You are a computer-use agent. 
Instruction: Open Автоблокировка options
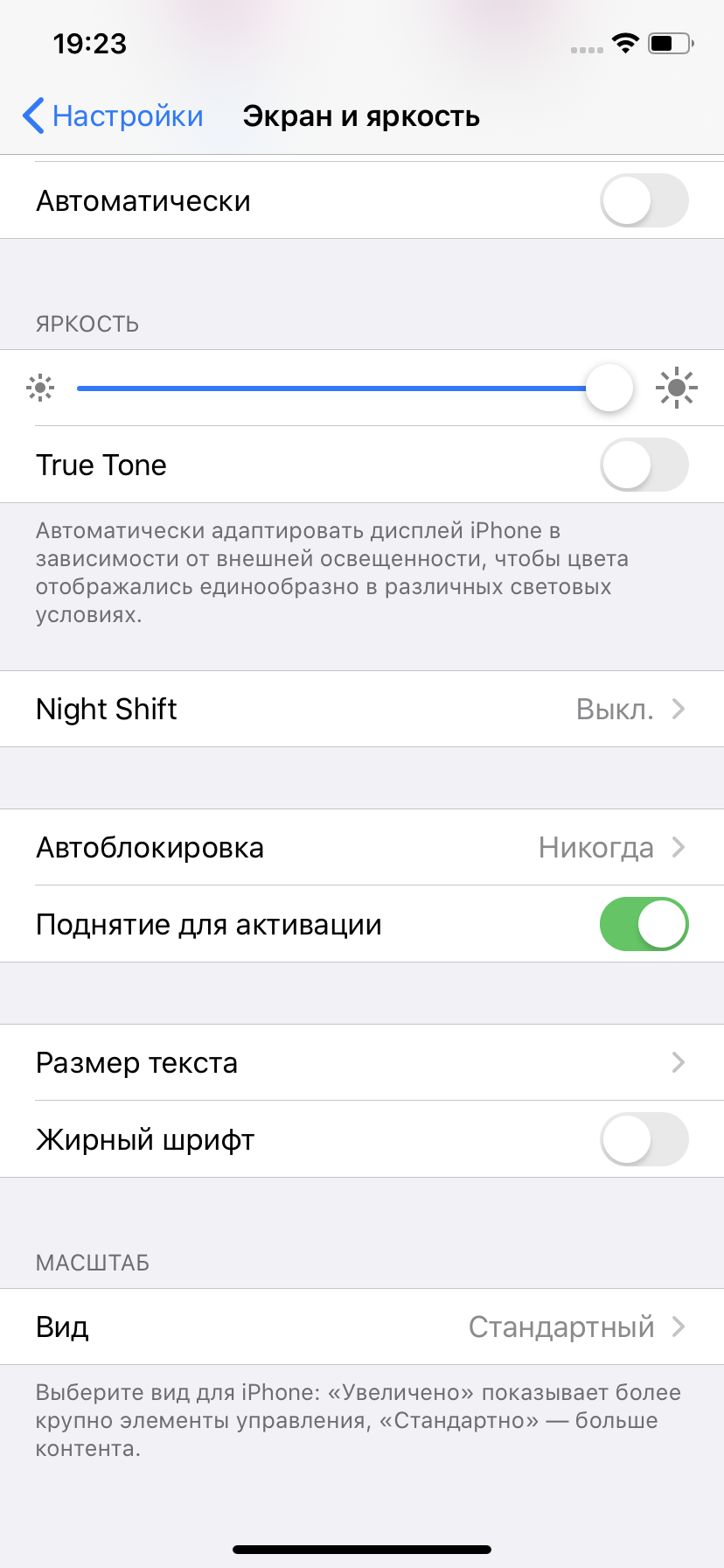pyautogui.click(x=362, y=847)
